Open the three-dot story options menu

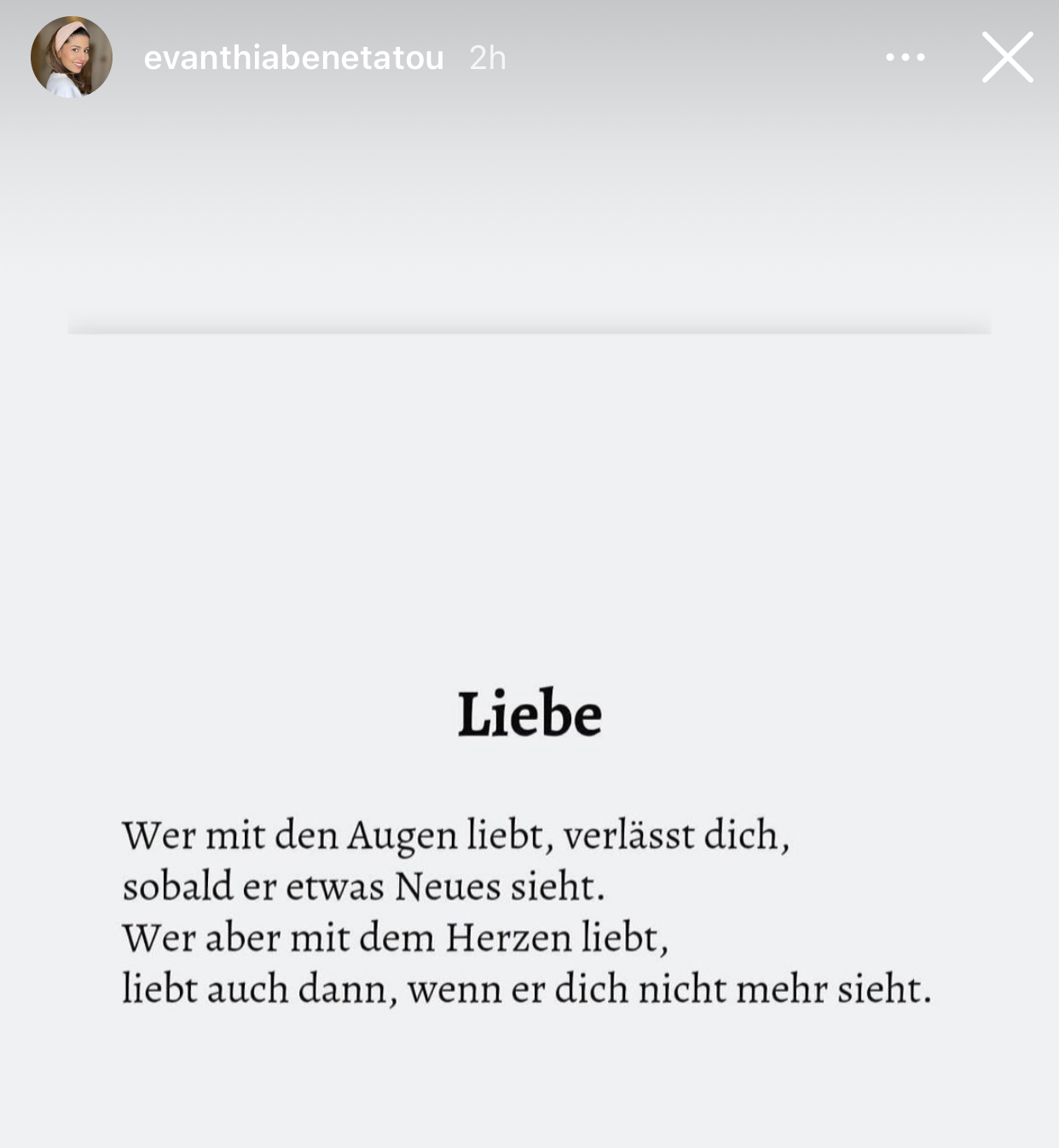905,57
